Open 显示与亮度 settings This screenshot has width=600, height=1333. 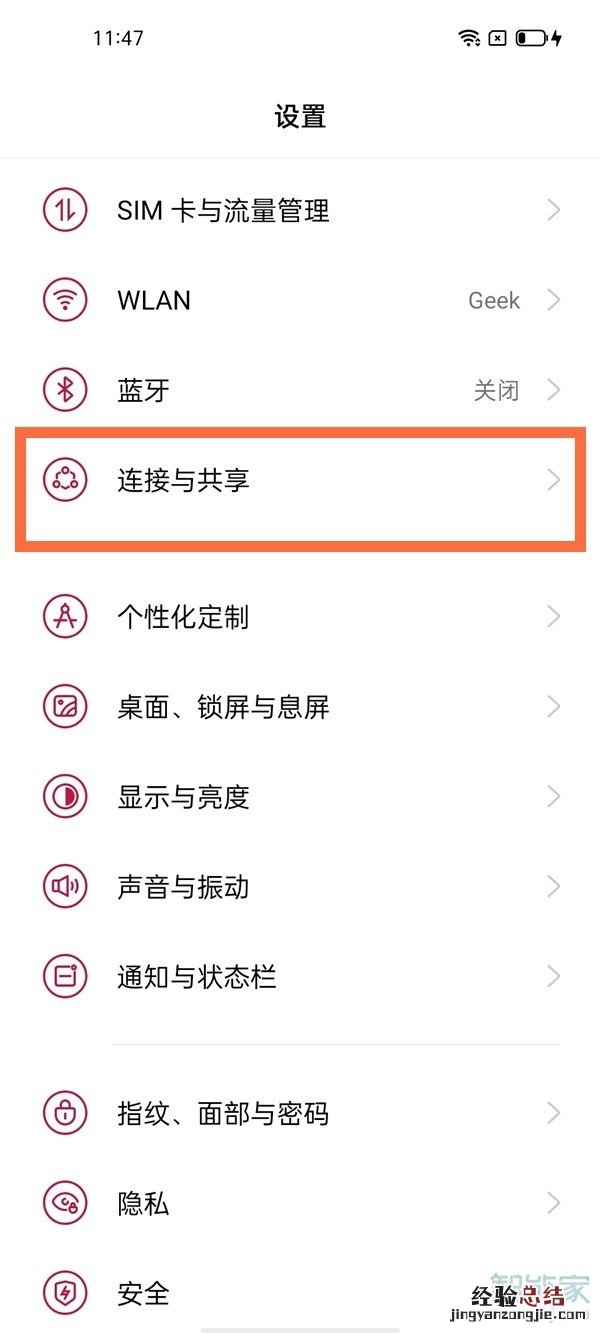tap(183, 797)
